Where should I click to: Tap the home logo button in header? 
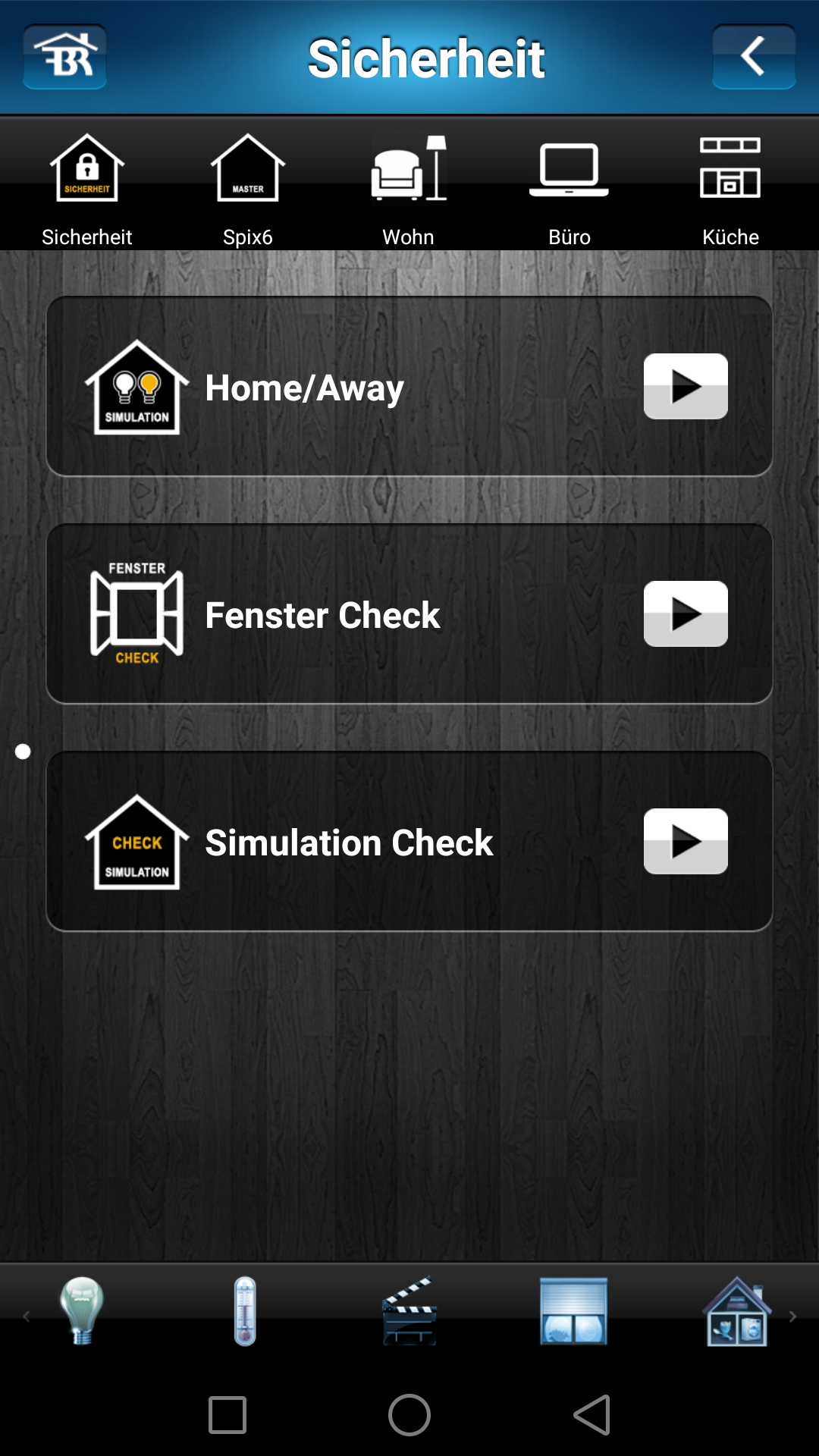tap(64, 57)
